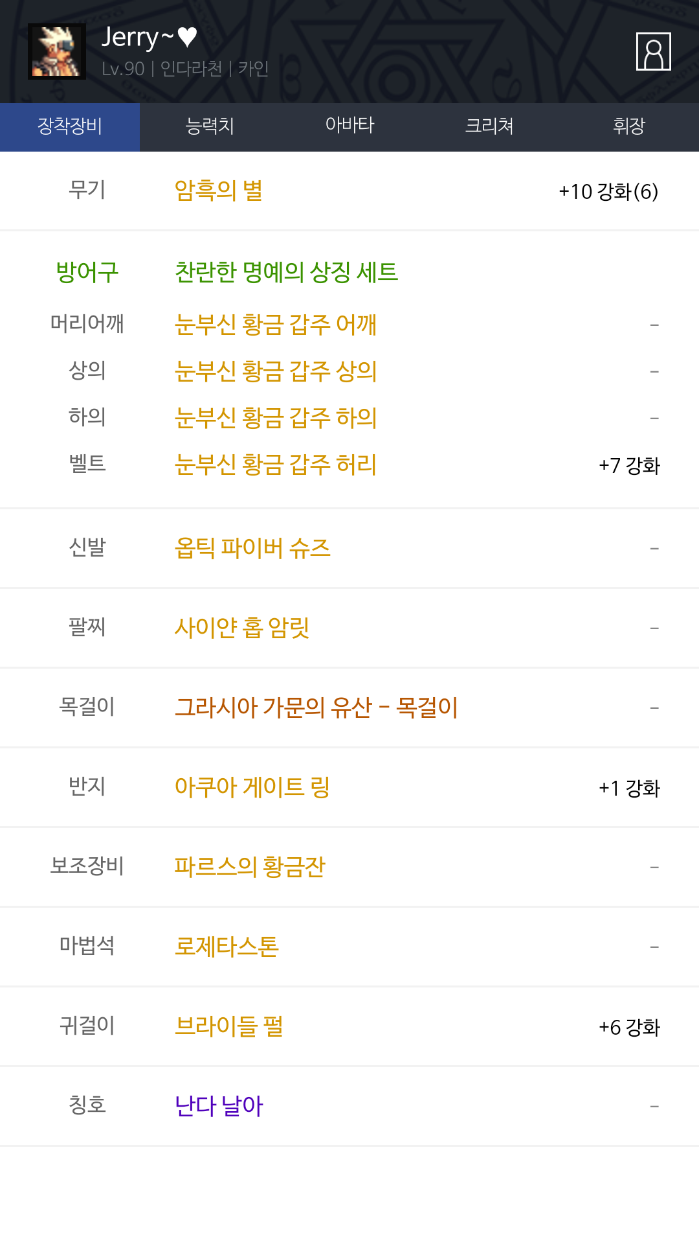Open the character profile icon
Screen dimensions: 699x1244
point(653,52)
